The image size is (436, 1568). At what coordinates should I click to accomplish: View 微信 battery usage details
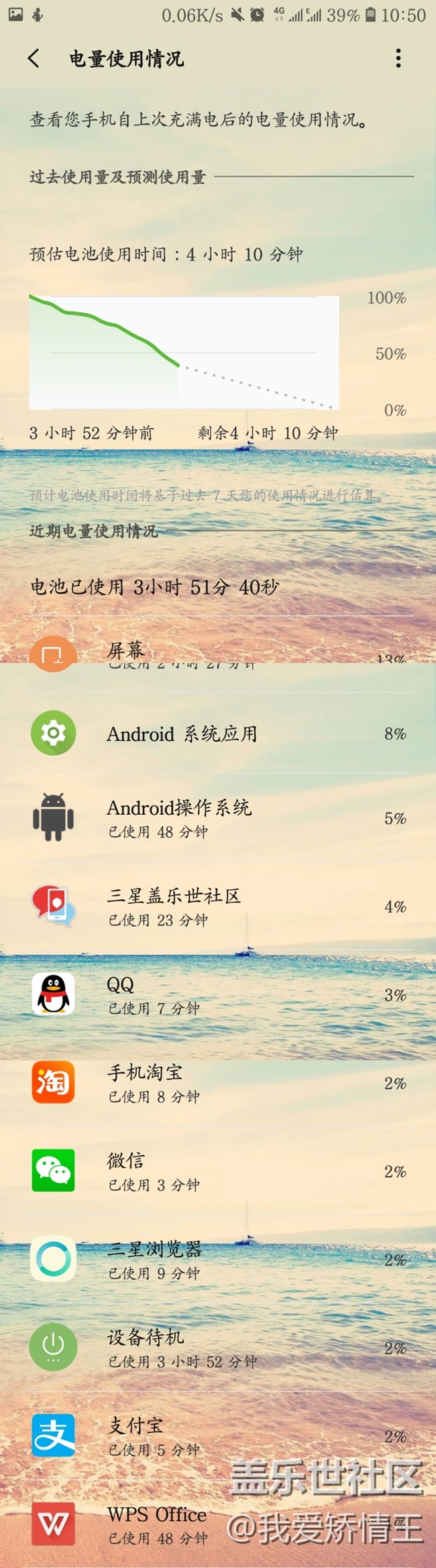point(218,1172)
